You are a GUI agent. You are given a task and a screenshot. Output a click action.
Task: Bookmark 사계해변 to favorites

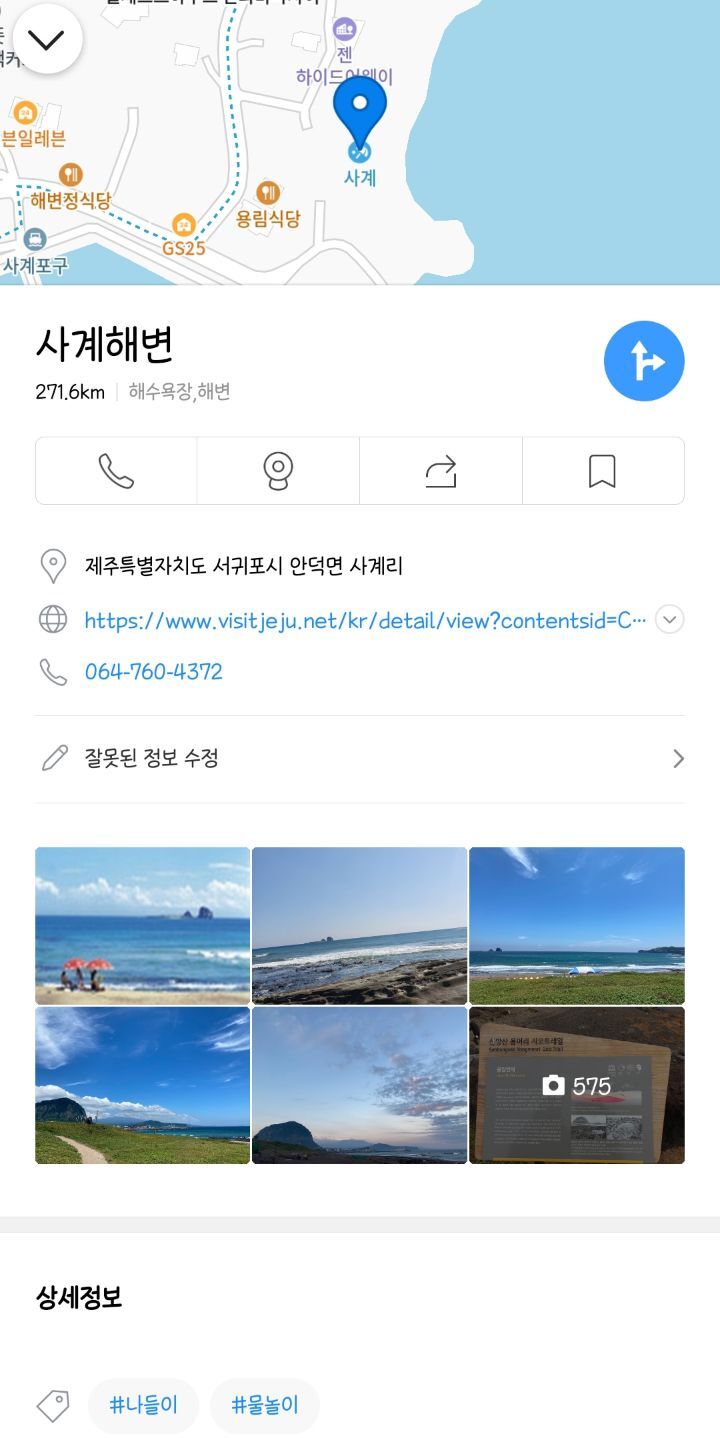[602, 471]
